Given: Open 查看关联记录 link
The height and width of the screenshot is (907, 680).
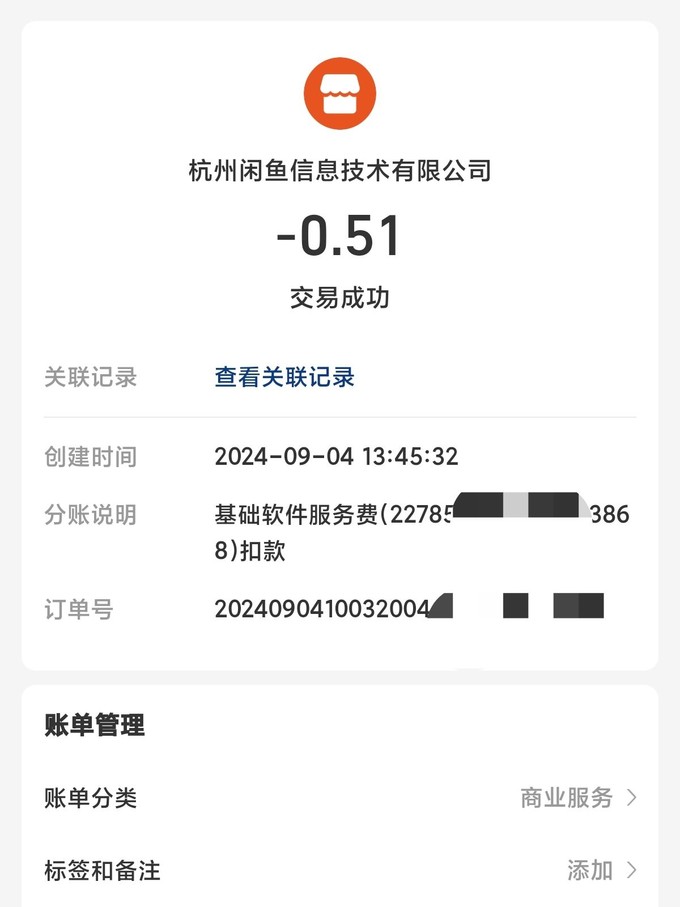Looking at the screenshot, I should click(x=284, y=377).
